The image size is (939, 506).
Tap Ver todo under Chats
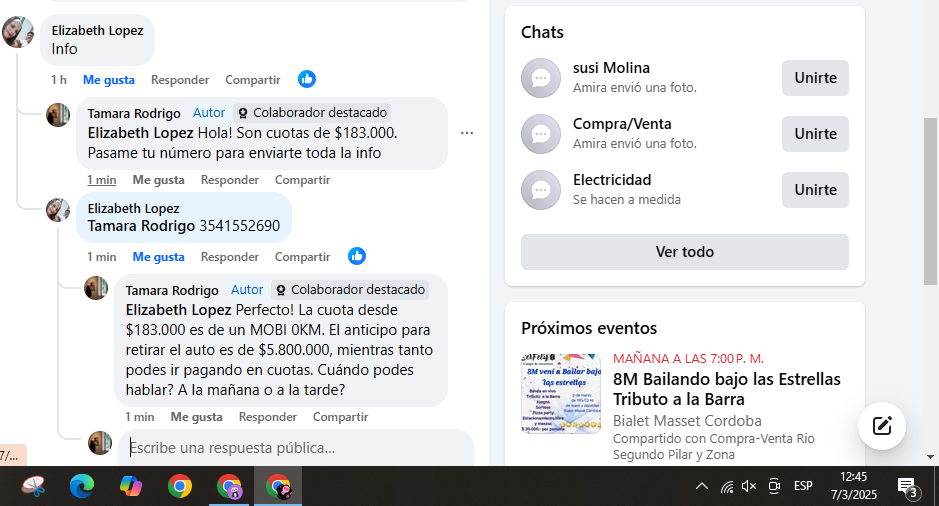tap(684, 252)
